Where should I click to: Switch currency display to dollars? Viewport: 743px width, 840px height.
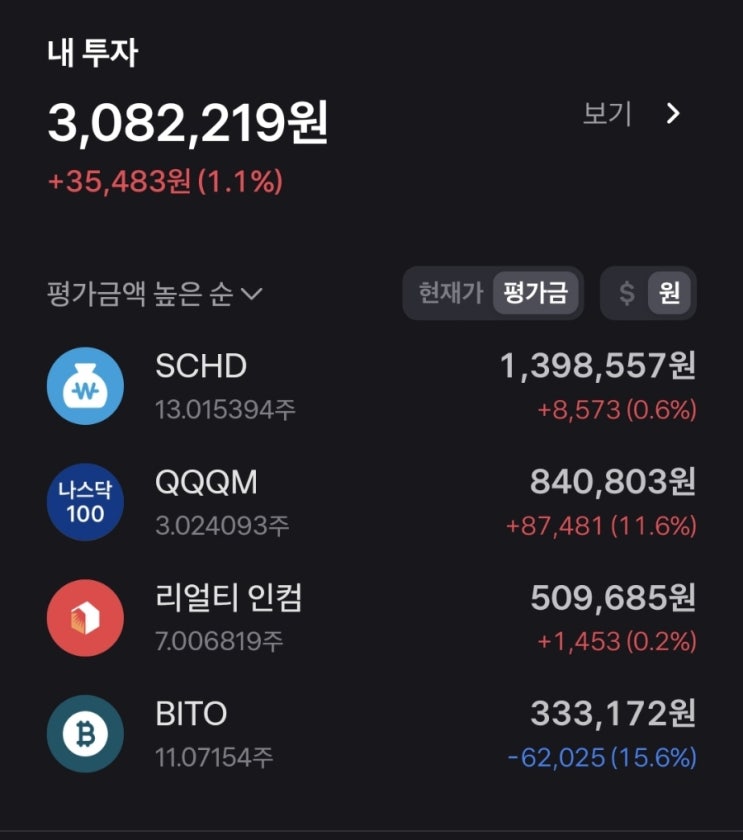coord(626,293)
